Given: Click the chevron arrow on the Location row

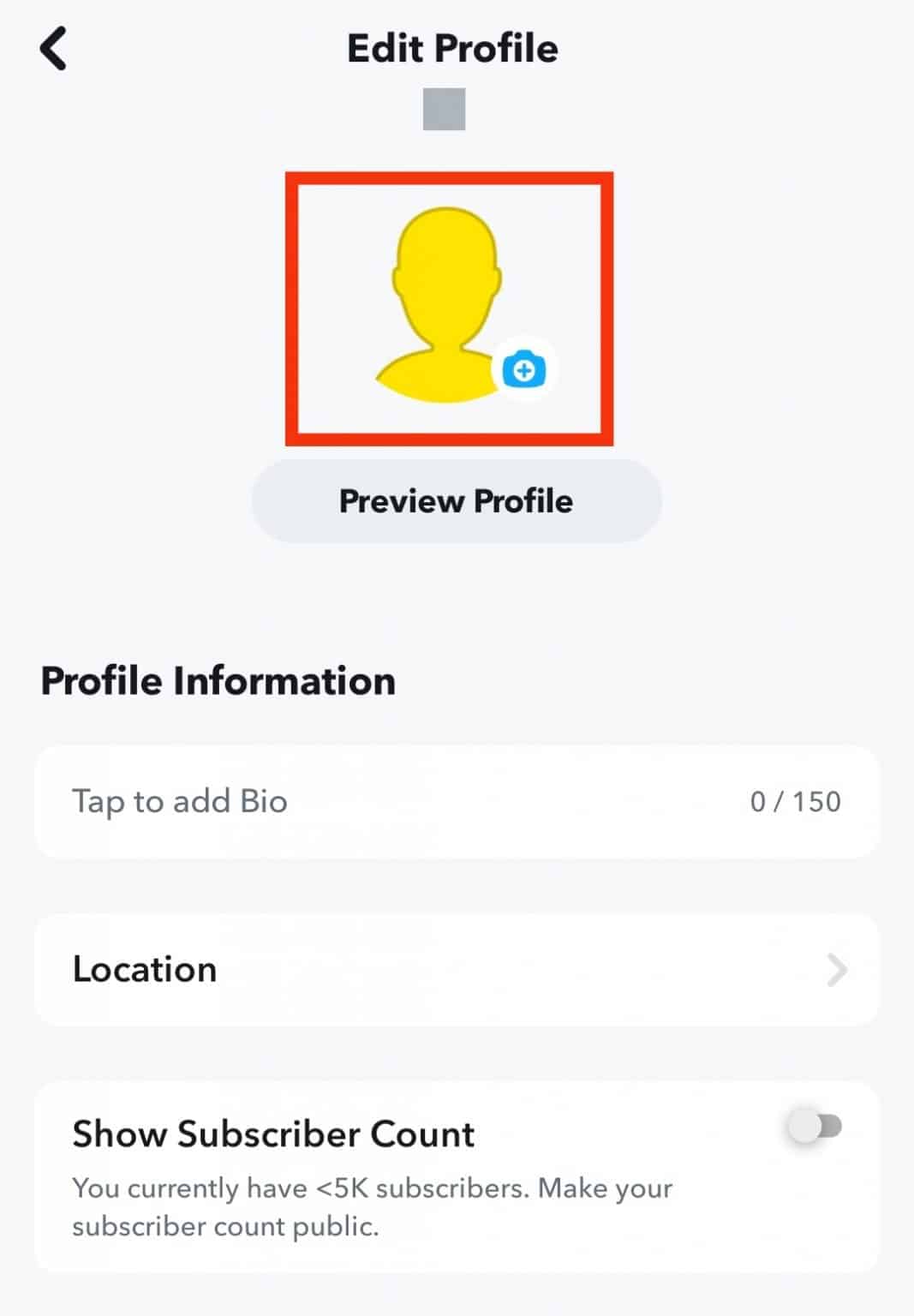Looking at the screenshot, I should [835, 969].
